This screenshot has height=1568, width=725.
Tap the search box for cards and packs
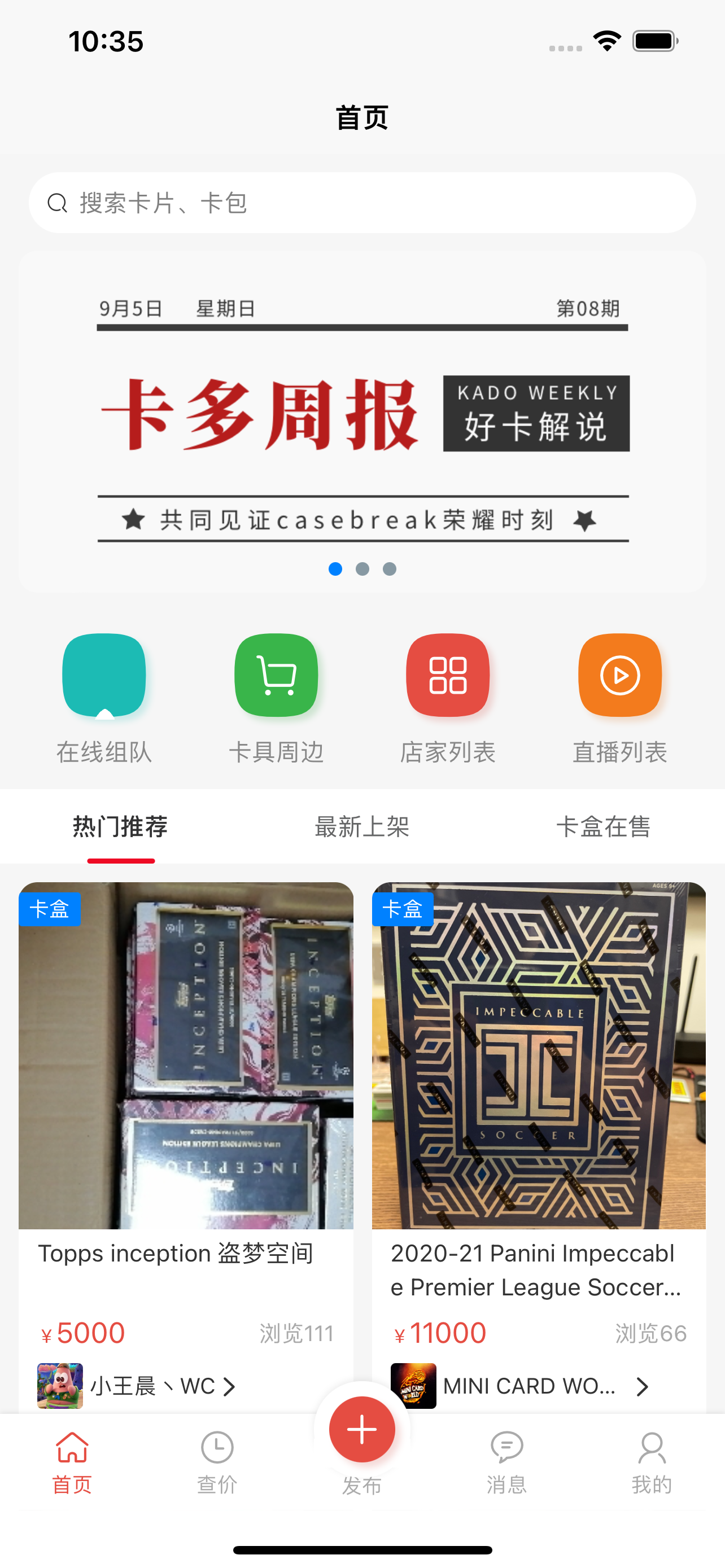[362, 203]
